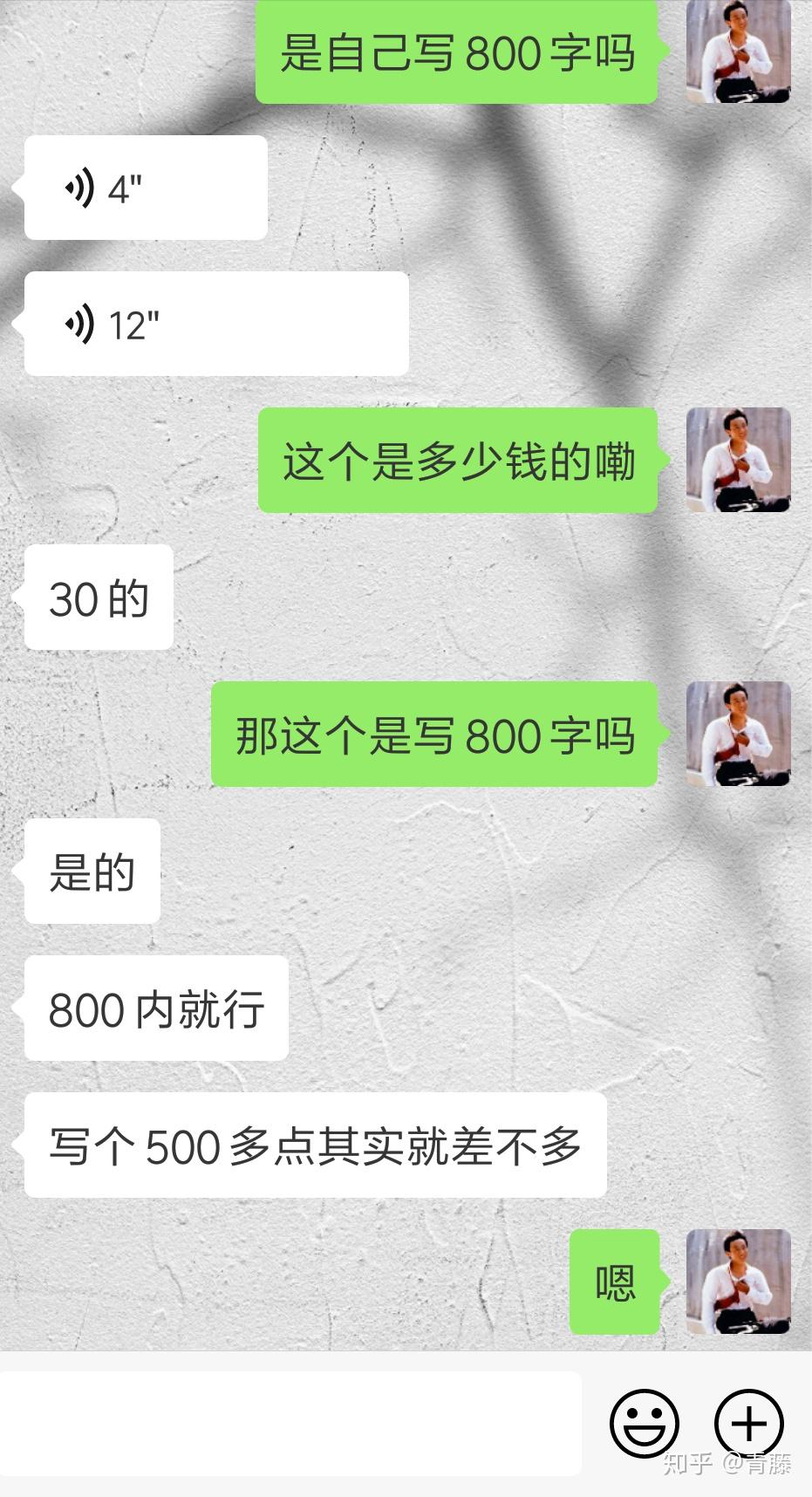Tap the message input field
The height and width of the screenshot is (1497, 812).
290,1424
